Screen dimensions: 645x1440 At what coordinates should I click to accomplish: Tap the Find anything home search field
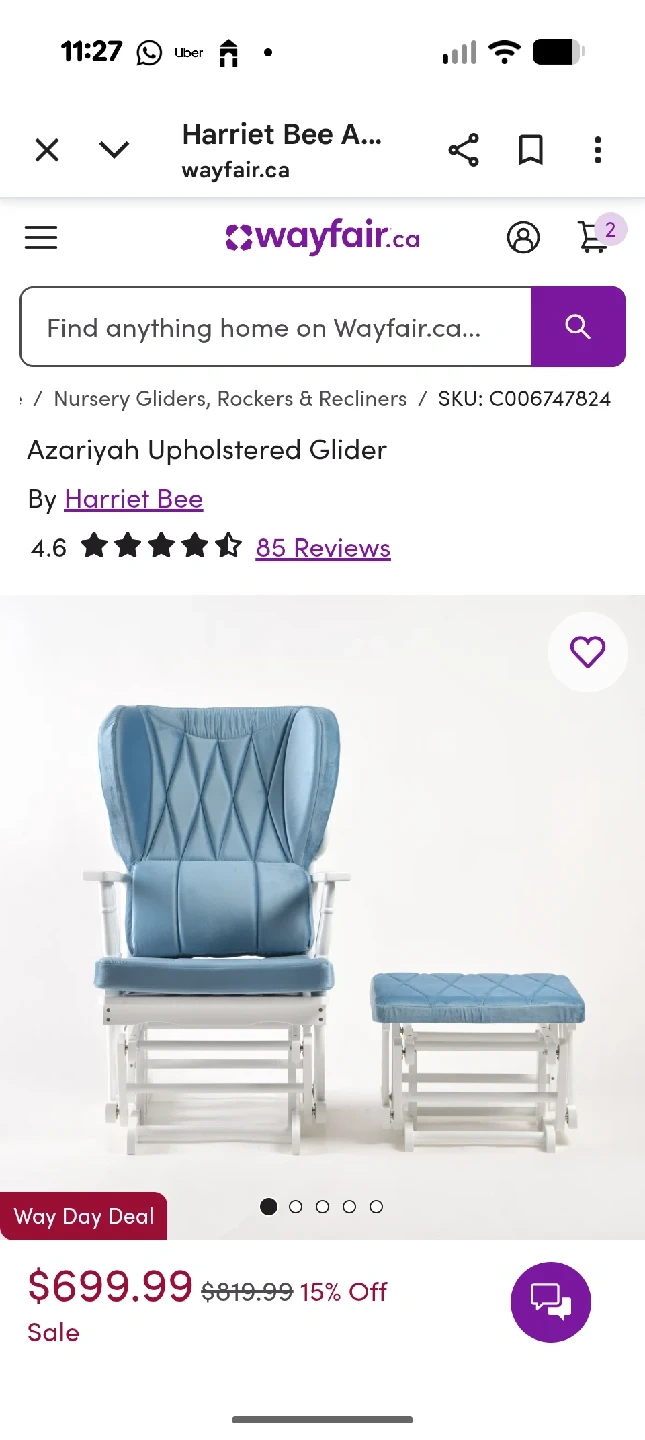(x=275, y=327)
